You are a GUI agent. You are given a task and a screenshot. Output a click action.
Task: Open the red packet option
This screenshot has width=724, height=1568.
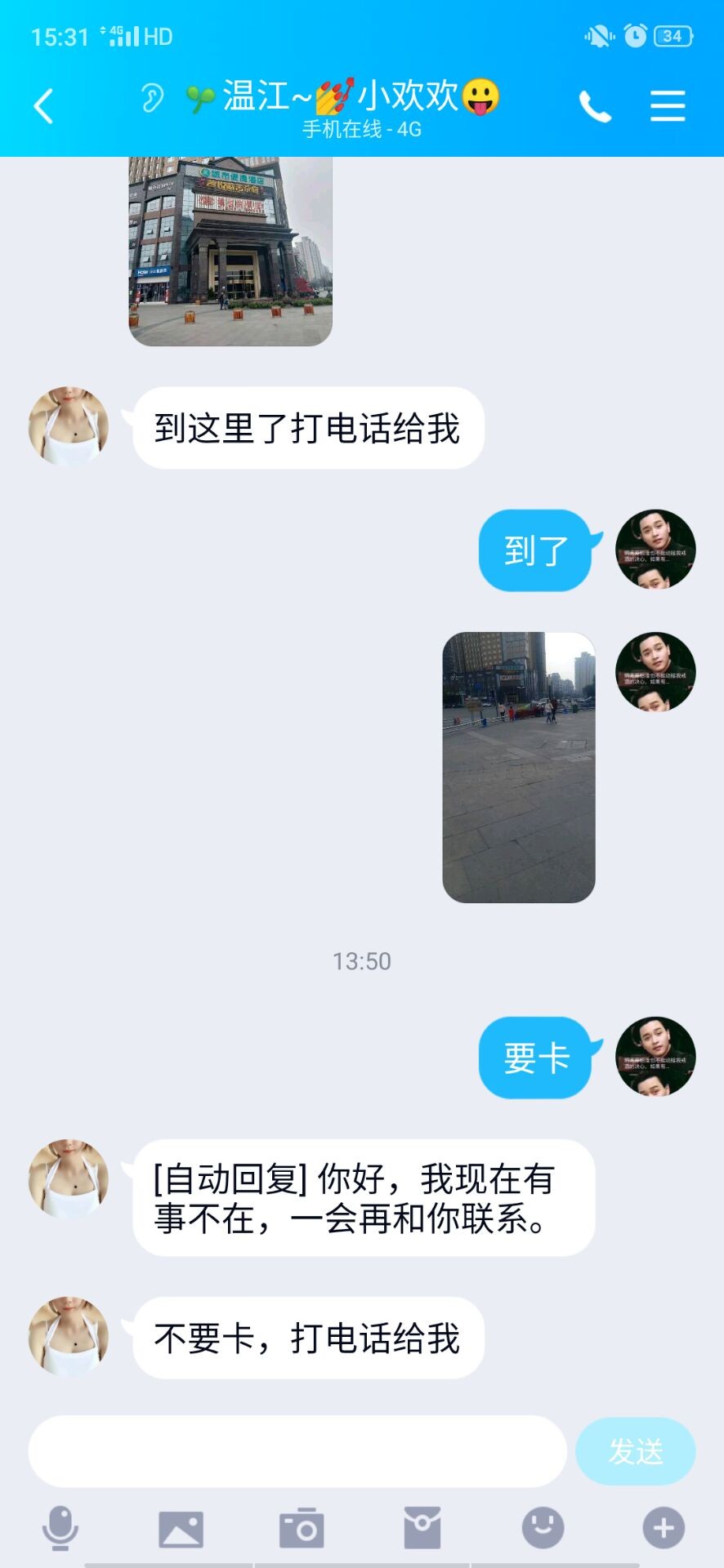click(x=422, y=1528)
